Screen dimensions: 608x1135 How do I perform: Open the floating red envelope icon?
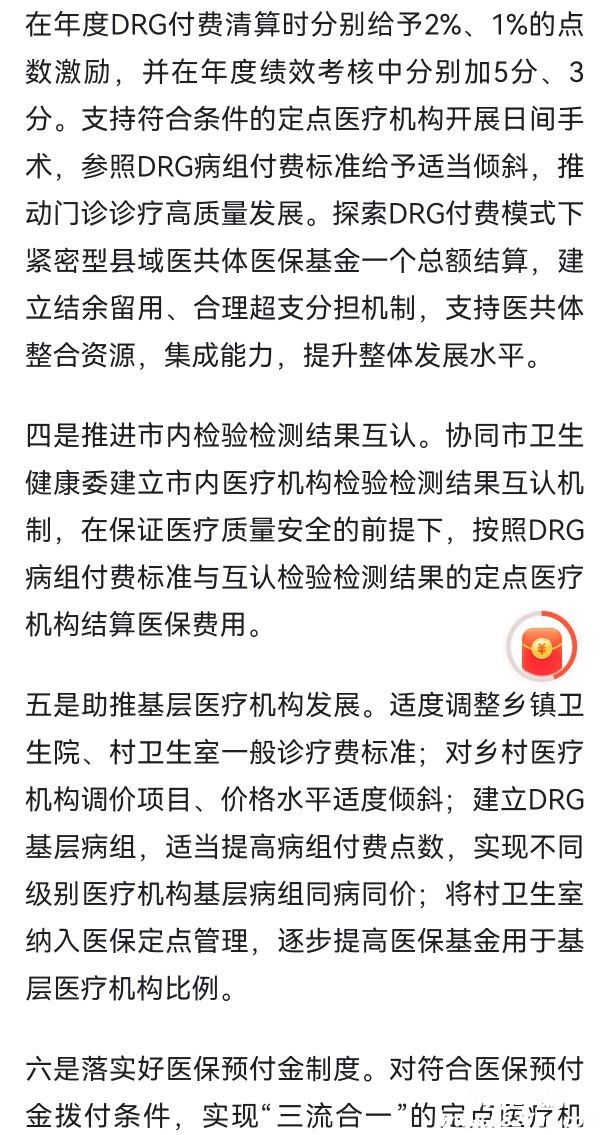(542, 645)
